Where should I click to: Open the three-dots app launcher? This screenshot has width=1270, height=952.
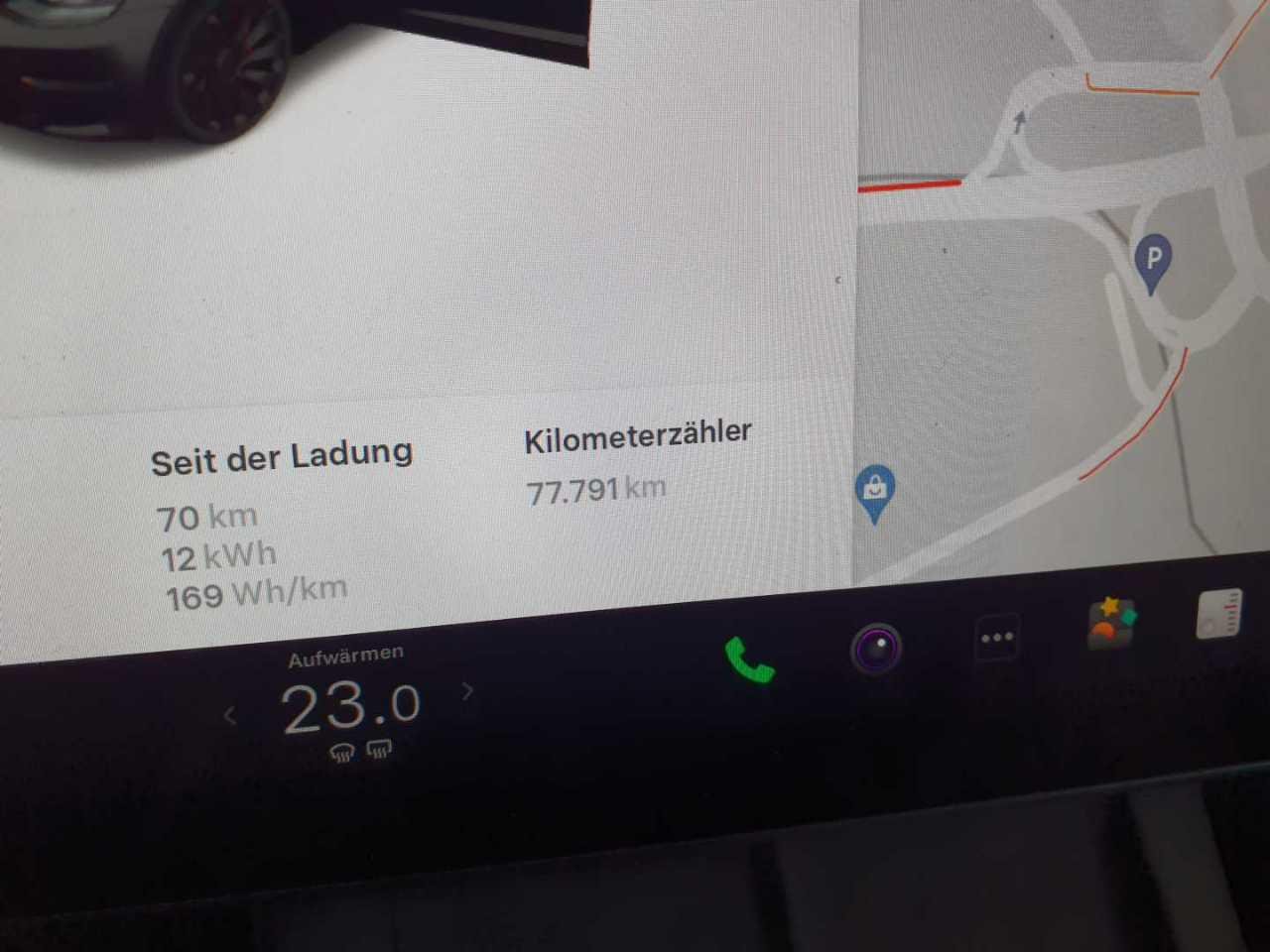coord(996,638)
